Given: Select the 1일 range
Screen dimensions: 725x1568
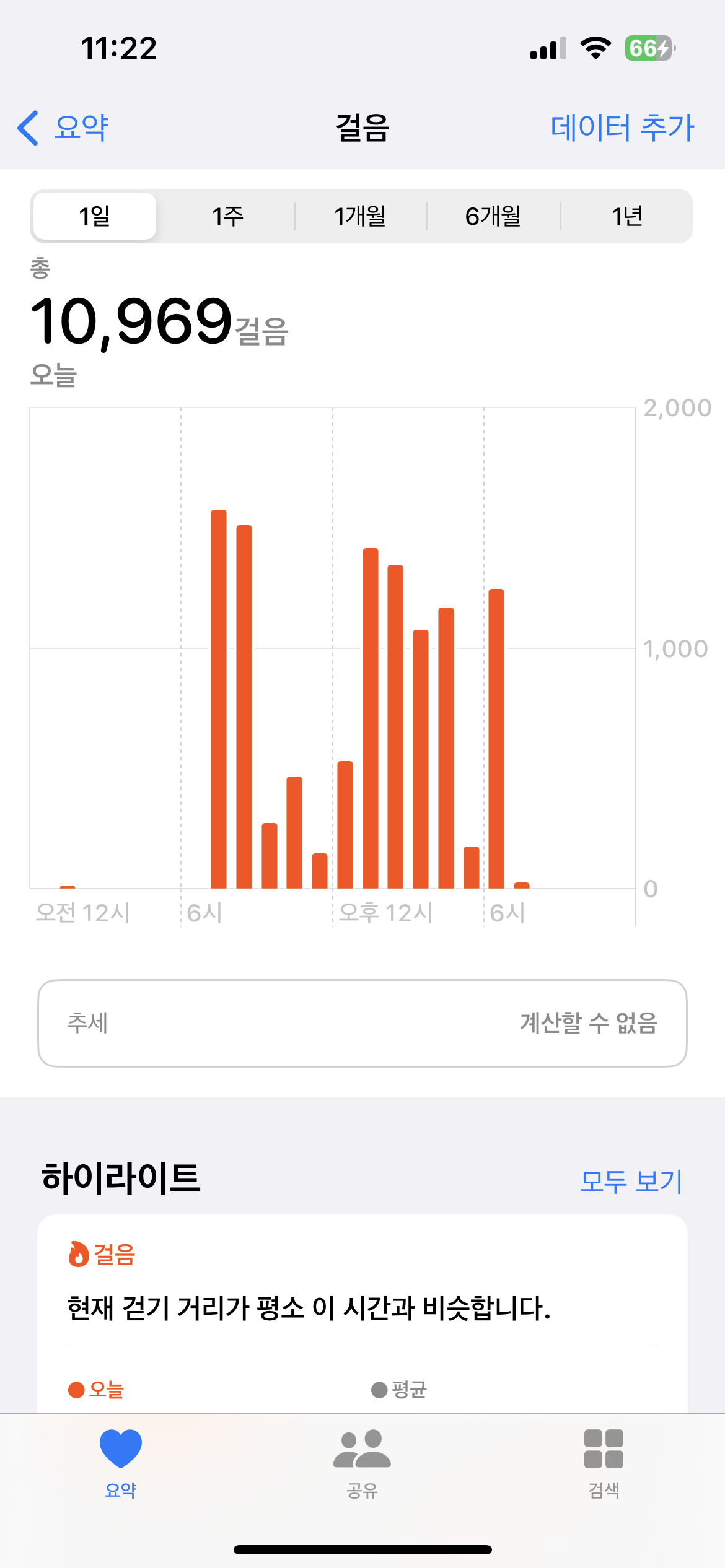Looking at the screenshot, I should [x=94, y=216].
